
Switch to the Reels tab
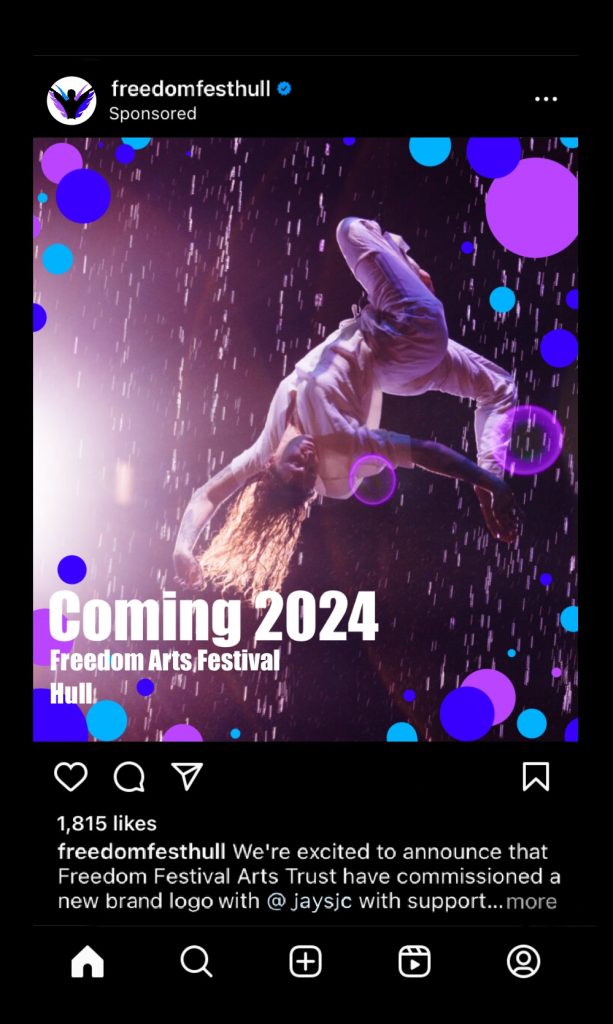(x=414, y=962)
